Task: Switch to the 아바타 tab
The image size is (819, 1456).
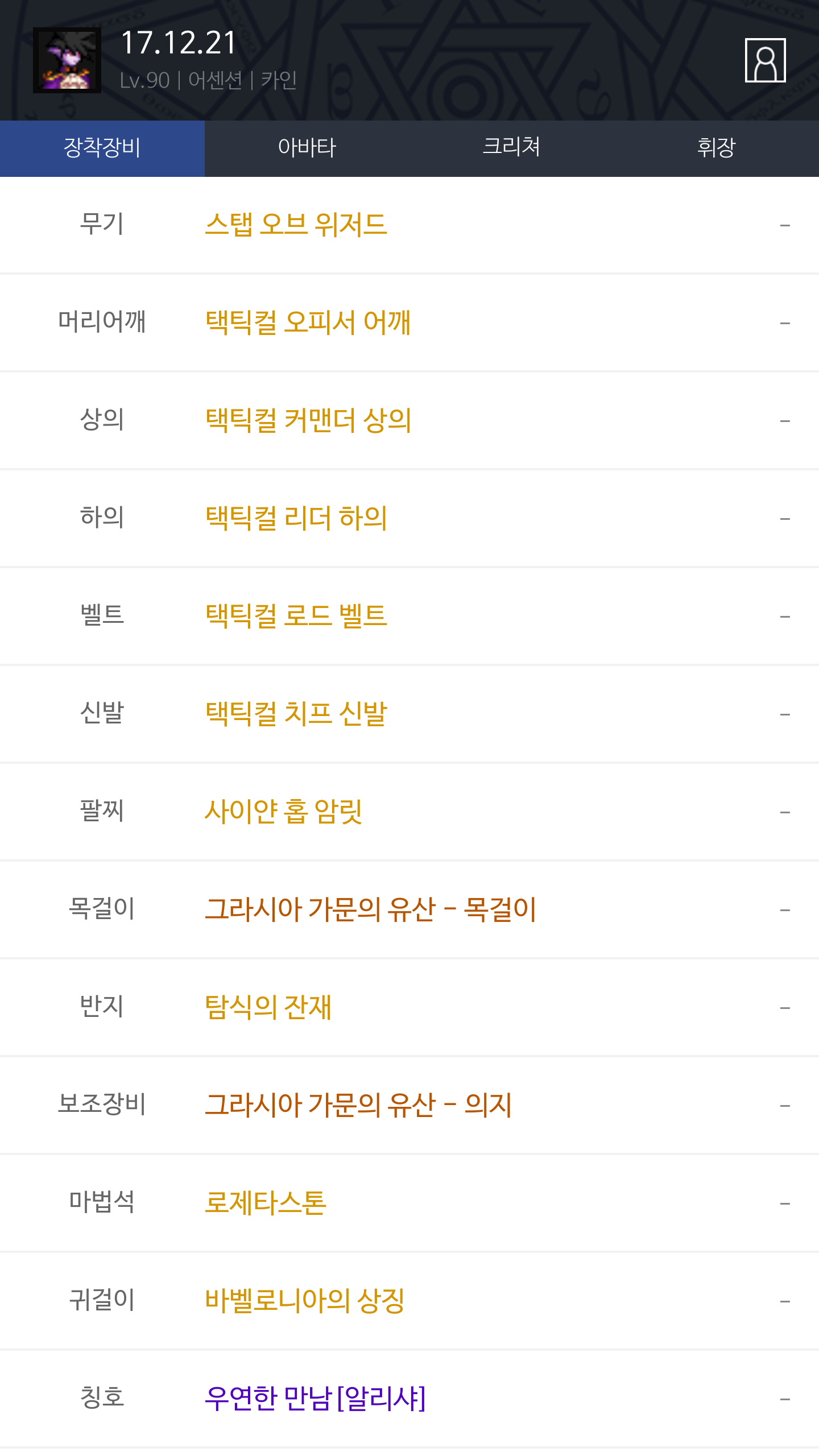Action: (307, 148)
